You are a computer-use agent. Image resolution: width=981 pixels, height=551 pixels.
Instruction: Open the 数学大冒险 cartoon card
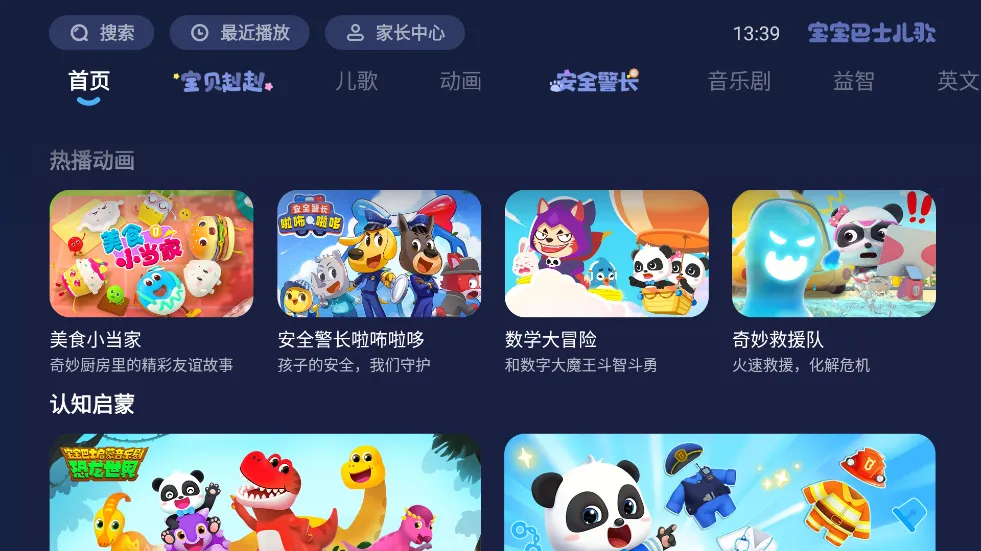(606, 254)
